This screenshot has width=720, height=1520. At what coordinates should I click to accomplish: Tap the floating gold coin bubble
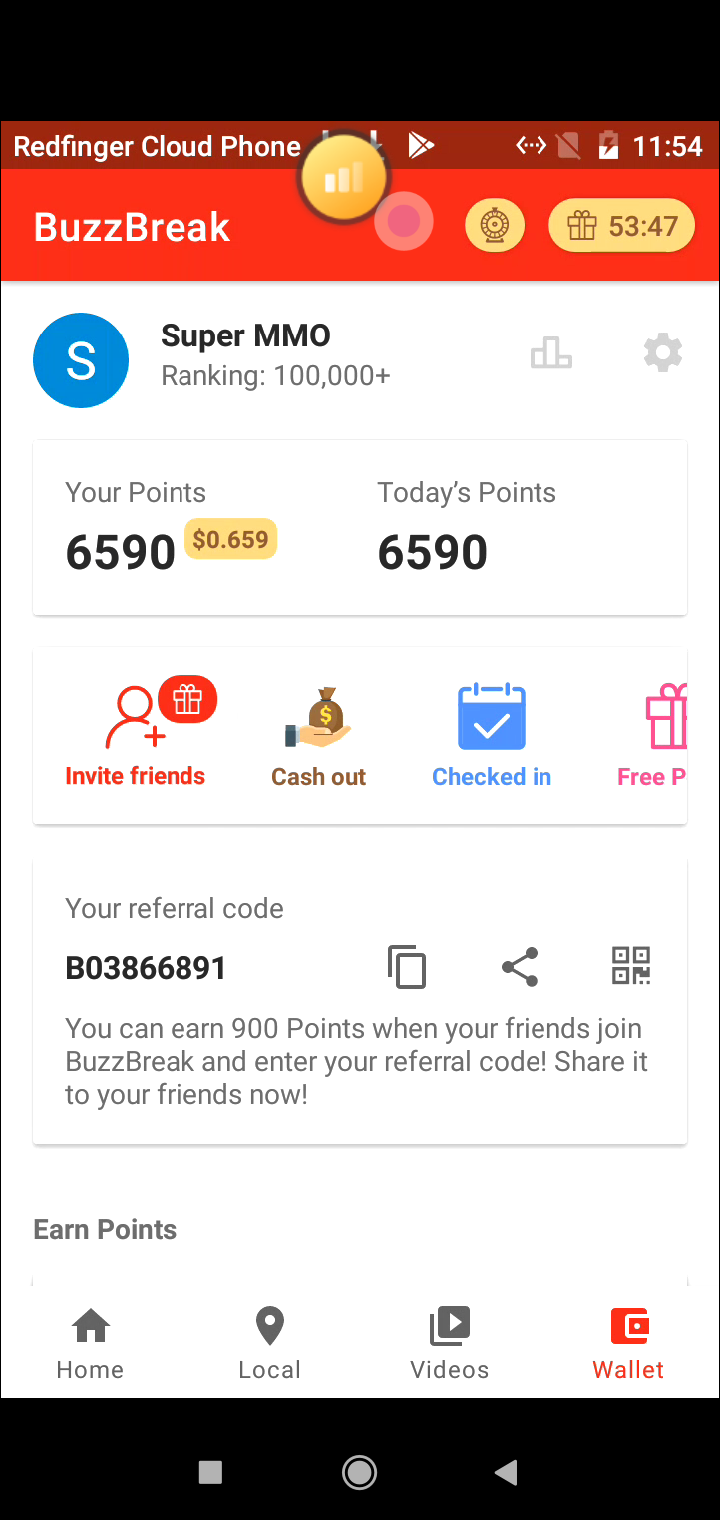pos(343,178)
